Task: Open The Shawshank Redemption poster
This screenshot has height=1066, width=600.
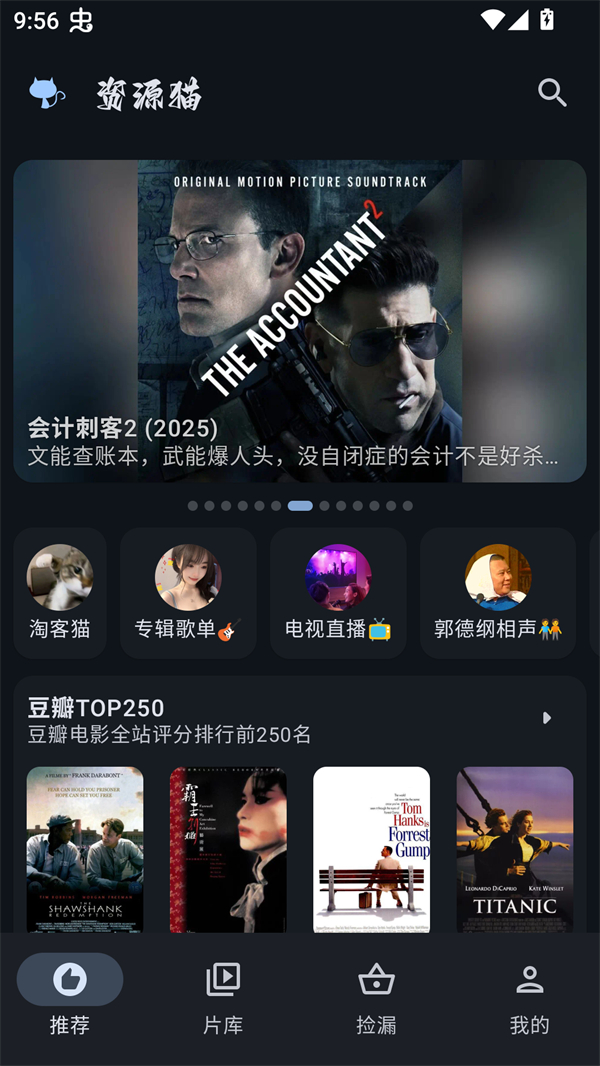Action: click(85, 850)
